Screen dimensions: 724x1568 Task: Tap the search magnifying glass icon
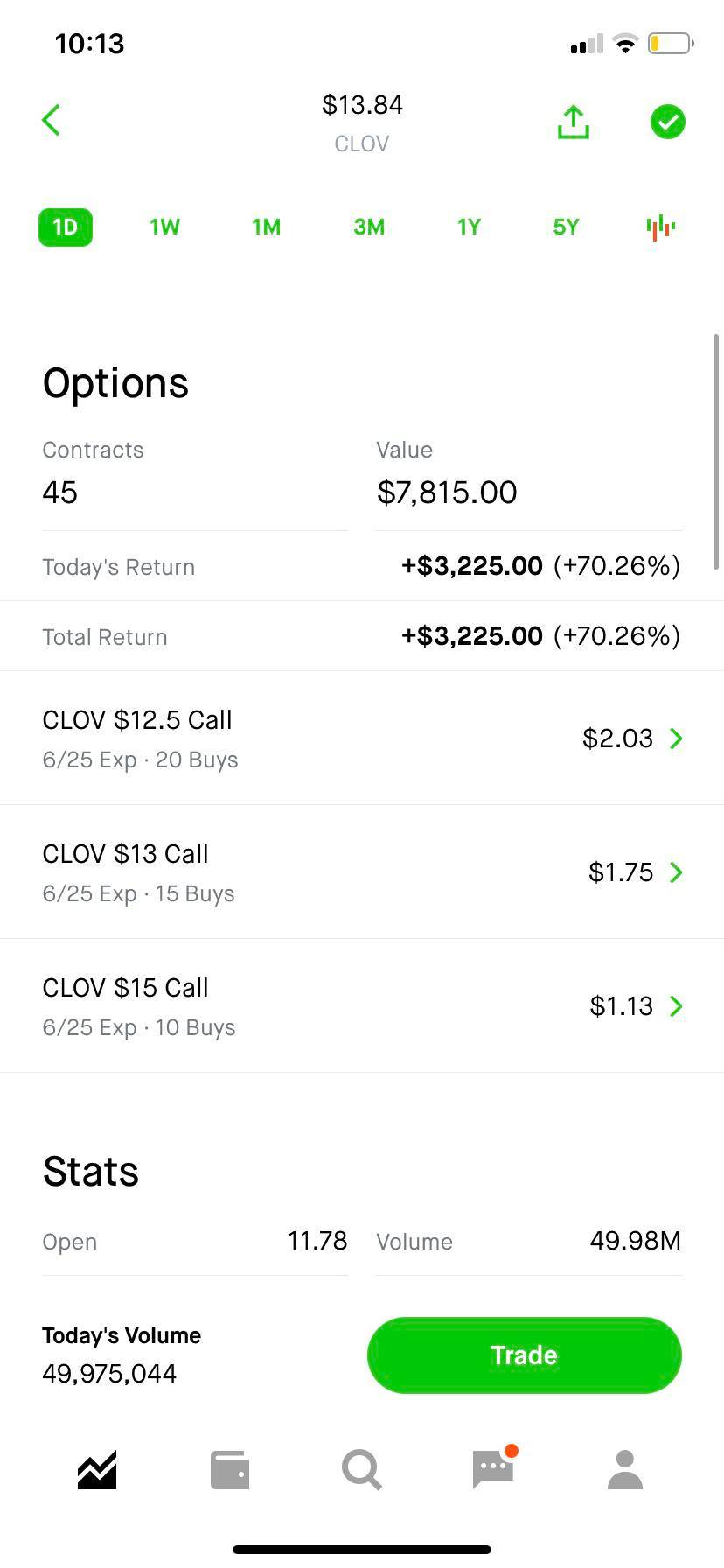(x=361, y=1469)
